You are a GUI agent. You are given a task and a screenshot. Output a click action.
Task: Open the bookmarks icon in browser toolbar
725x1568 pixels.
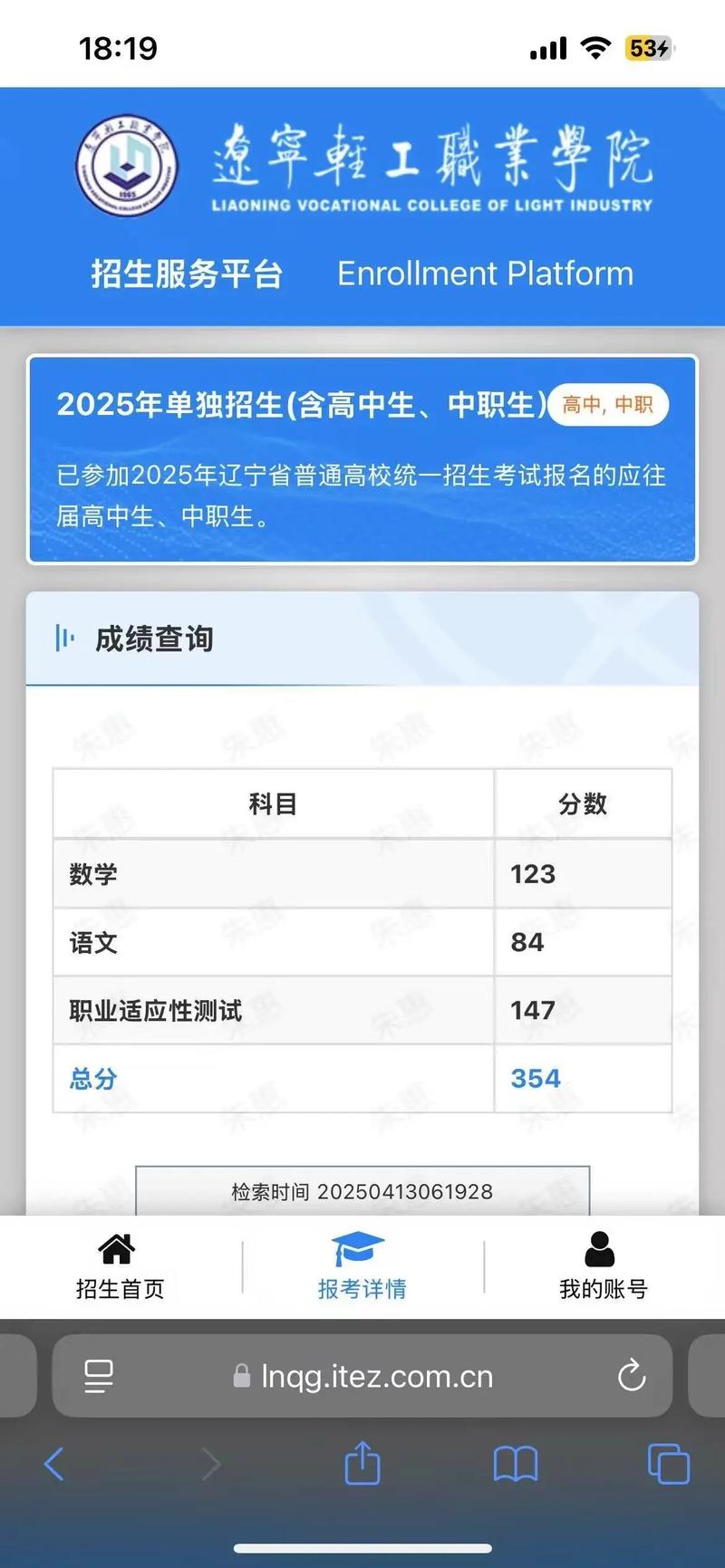click(515, 1464)
